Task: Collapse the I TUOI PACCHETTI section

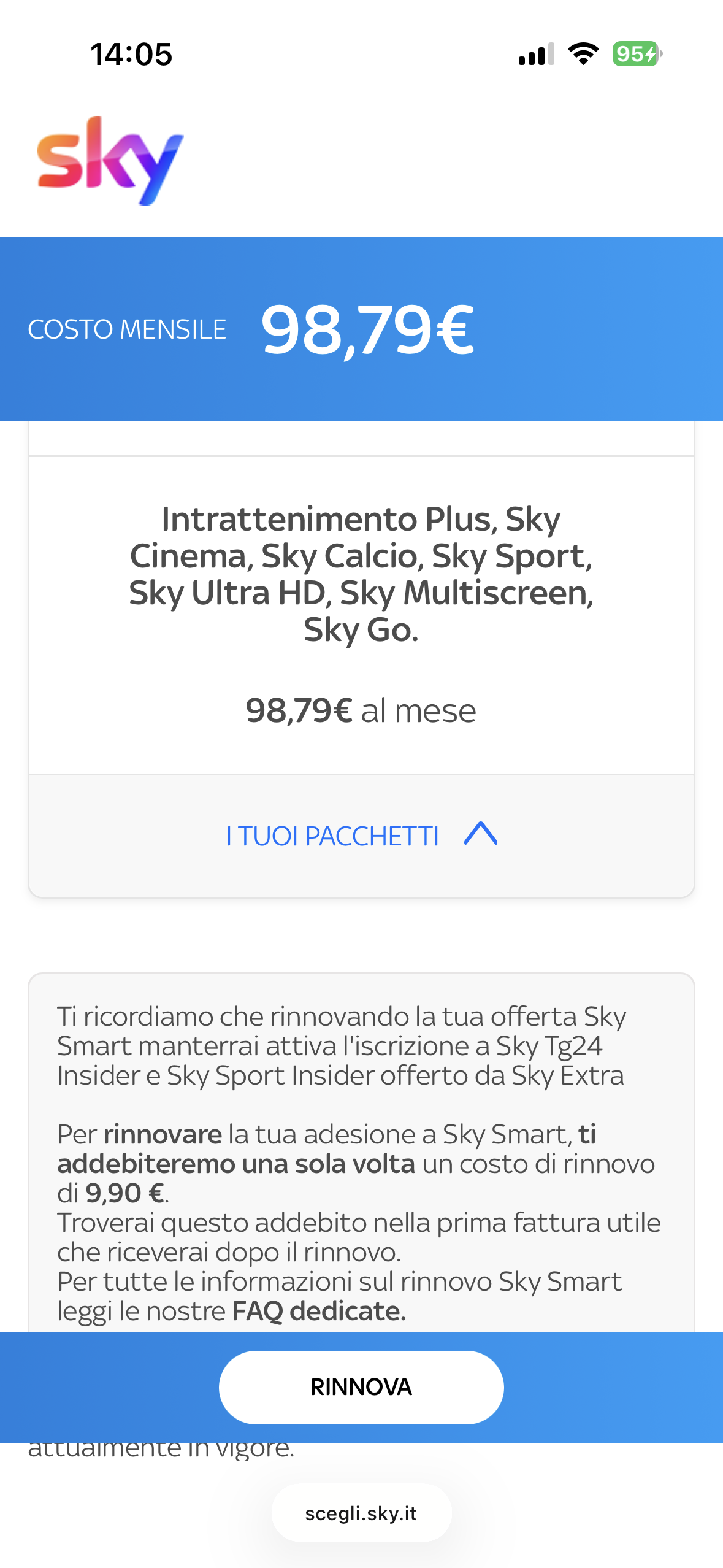Action: [361, 836]
